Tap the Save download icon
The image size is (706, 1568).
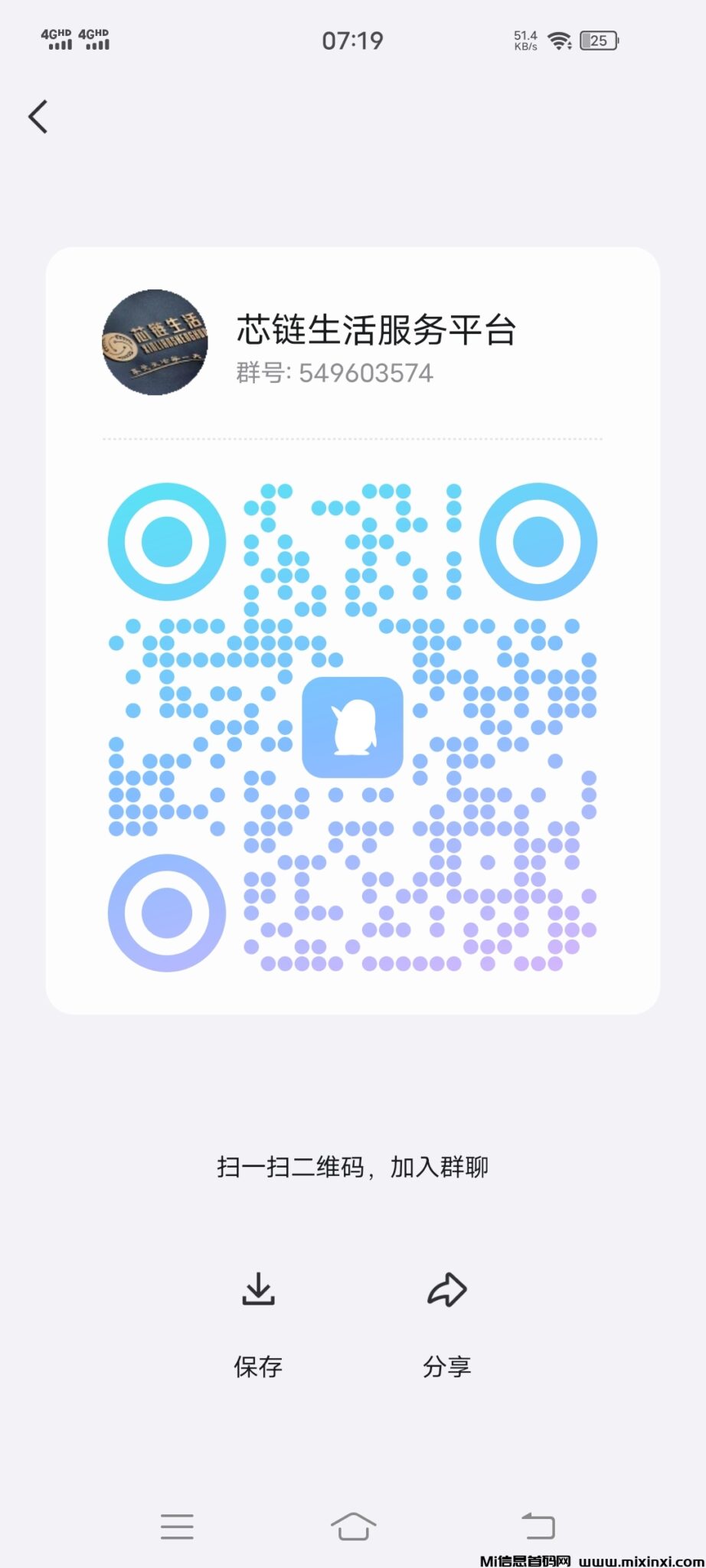point(259,1289)
